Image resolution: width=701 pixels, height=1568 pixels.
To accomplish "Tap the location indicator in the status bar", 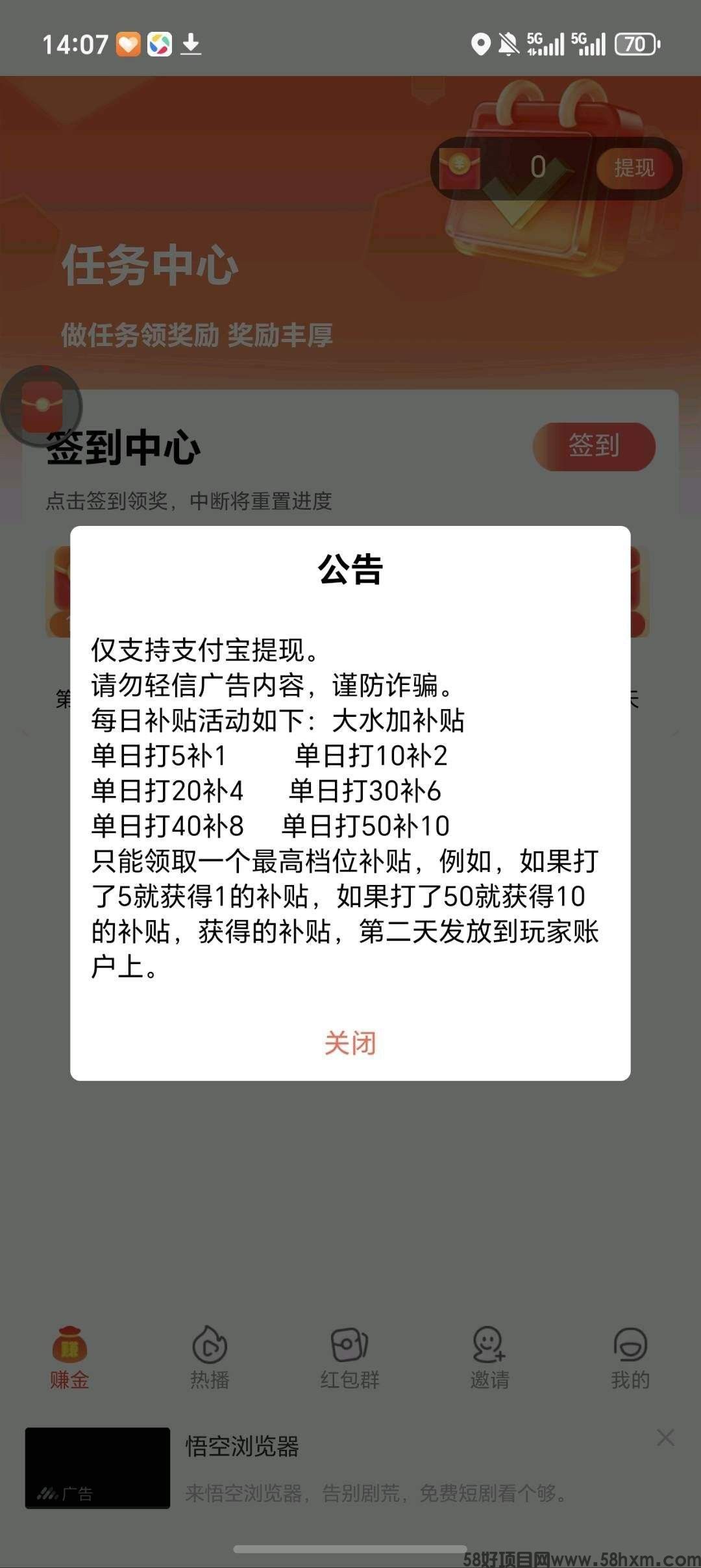I will [x=481, y=44].
